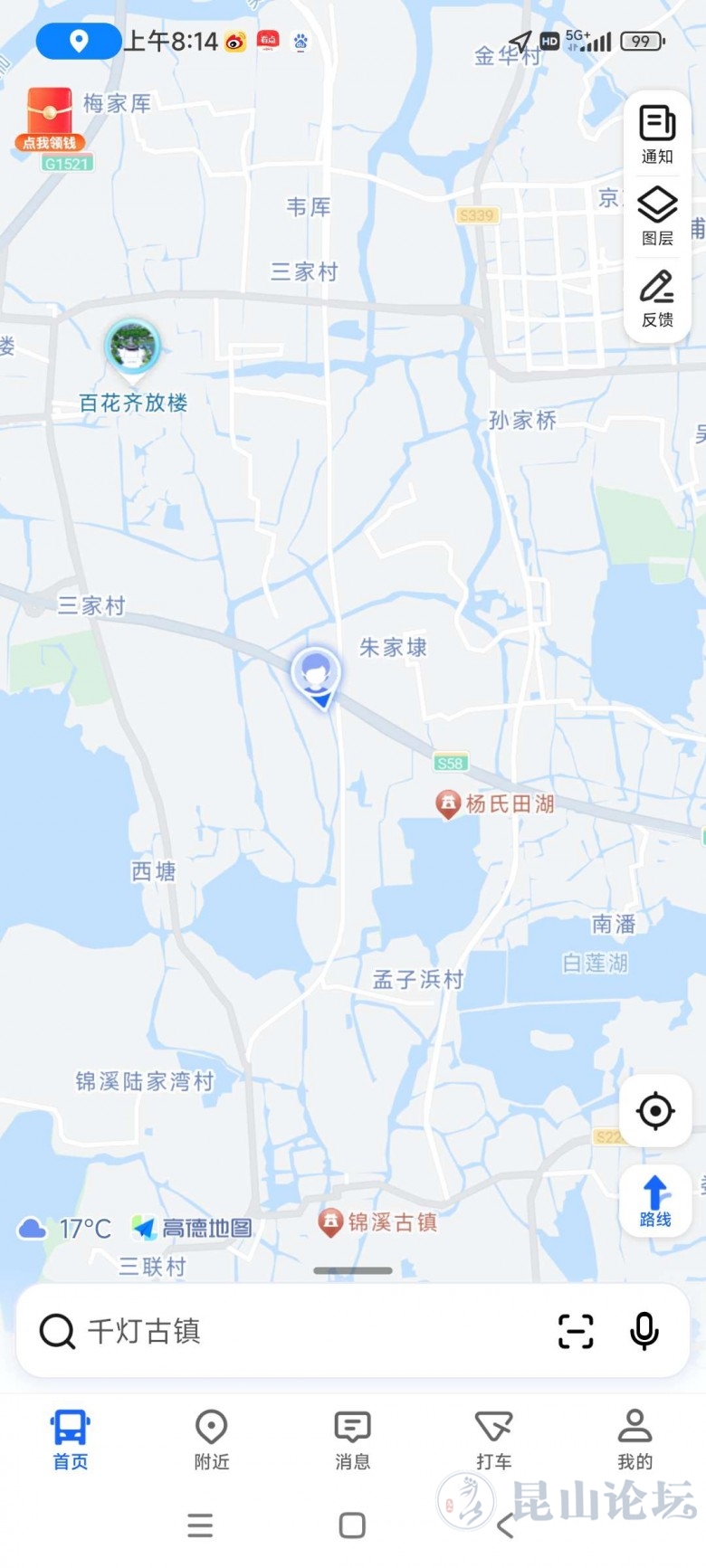Open the 消息 messages tab

point(353,1439)
